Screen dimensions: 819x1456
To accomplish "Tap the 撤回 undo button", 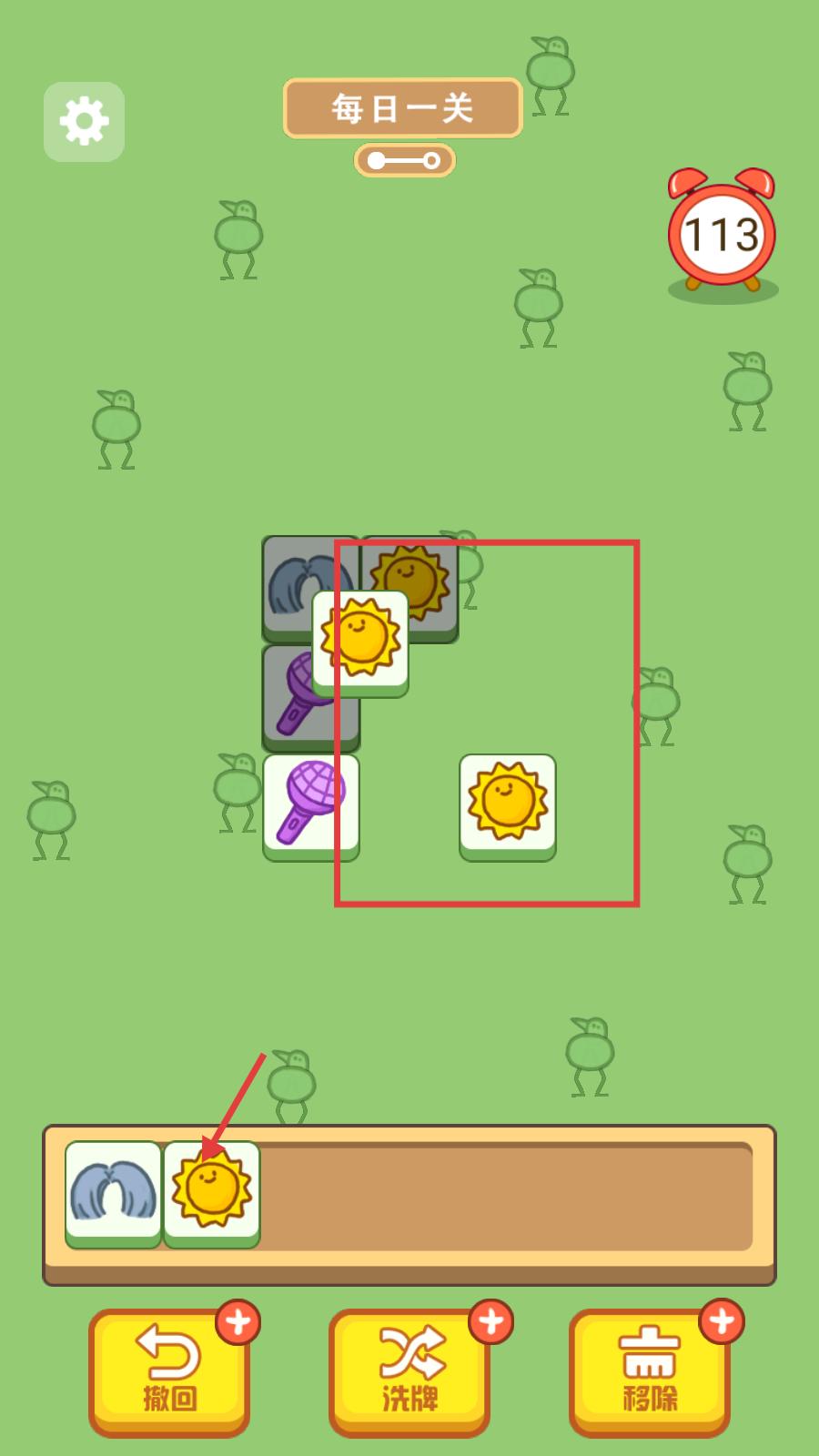I will click(x=169, y=1372).
